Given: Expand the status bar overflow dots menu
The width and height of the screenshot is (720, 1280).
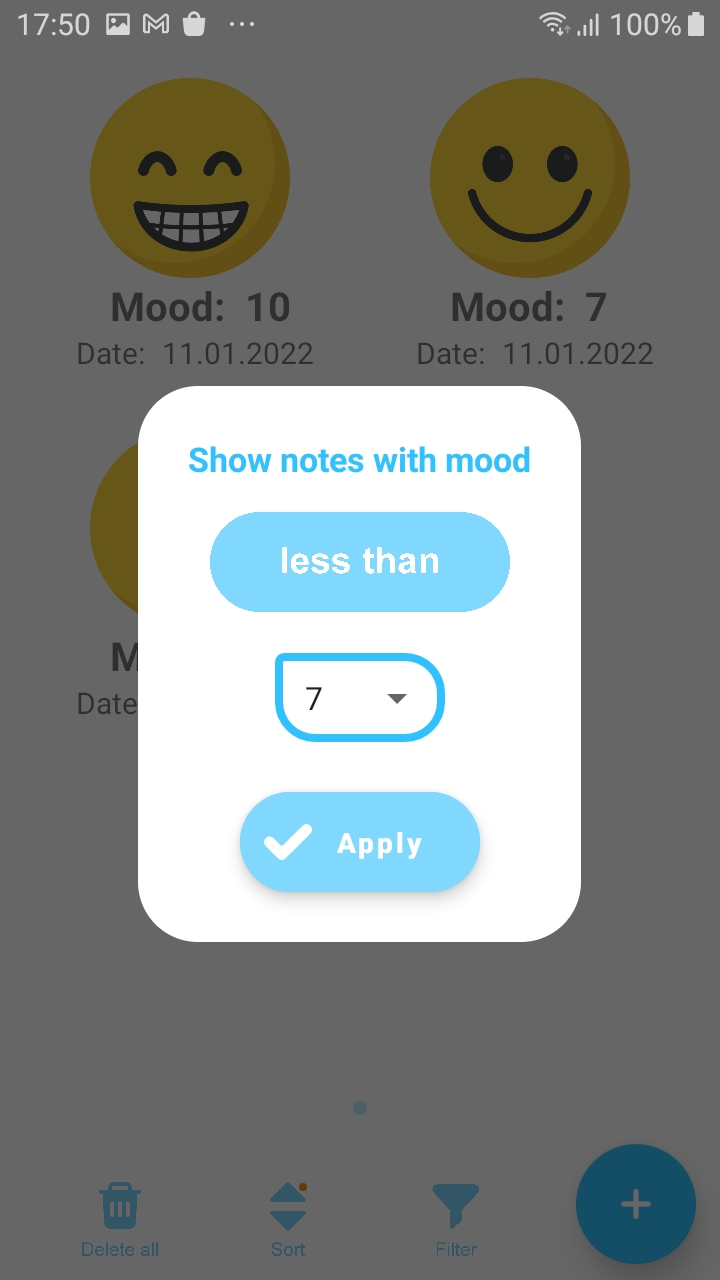Looking at the screenshot, I should 241,24.
